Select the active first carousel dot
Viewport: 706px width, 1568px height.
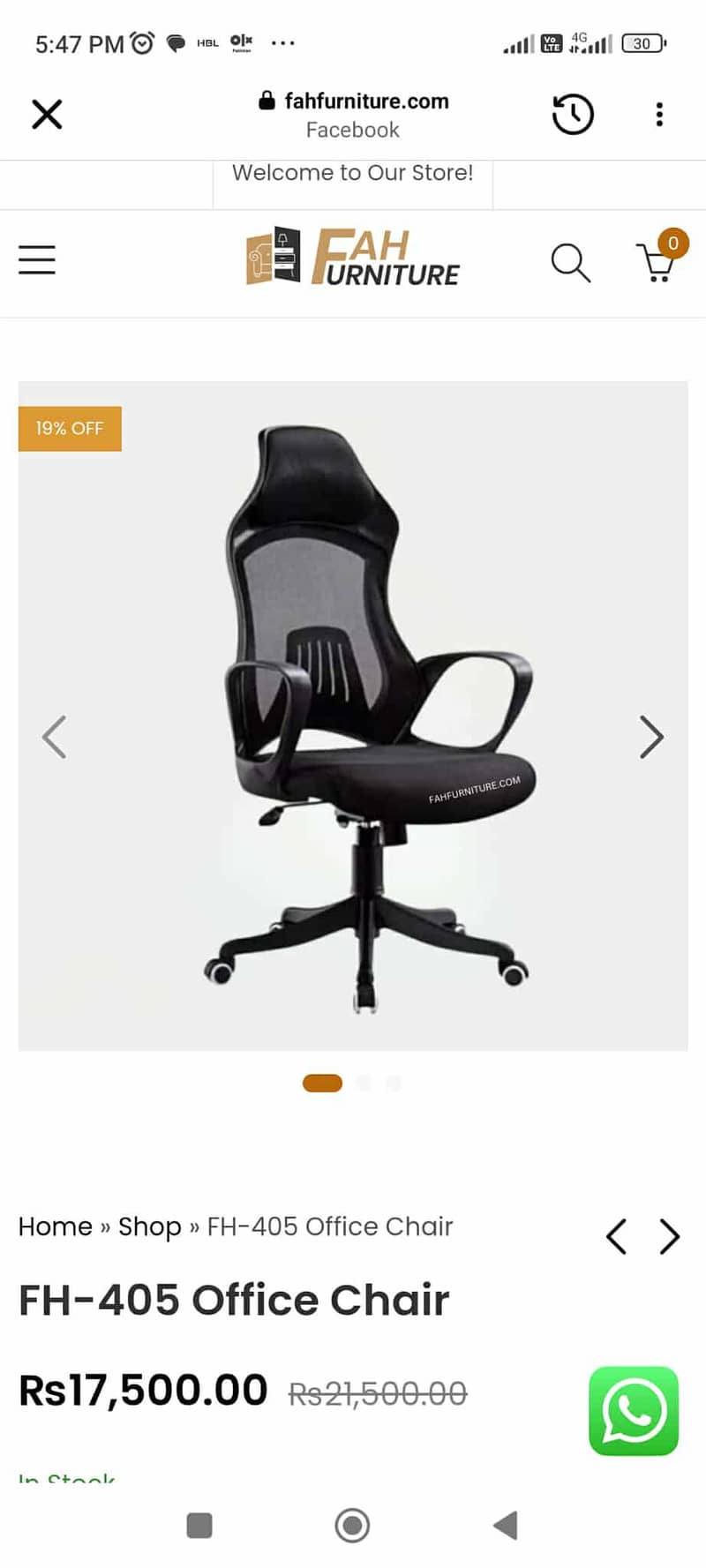322,1083
